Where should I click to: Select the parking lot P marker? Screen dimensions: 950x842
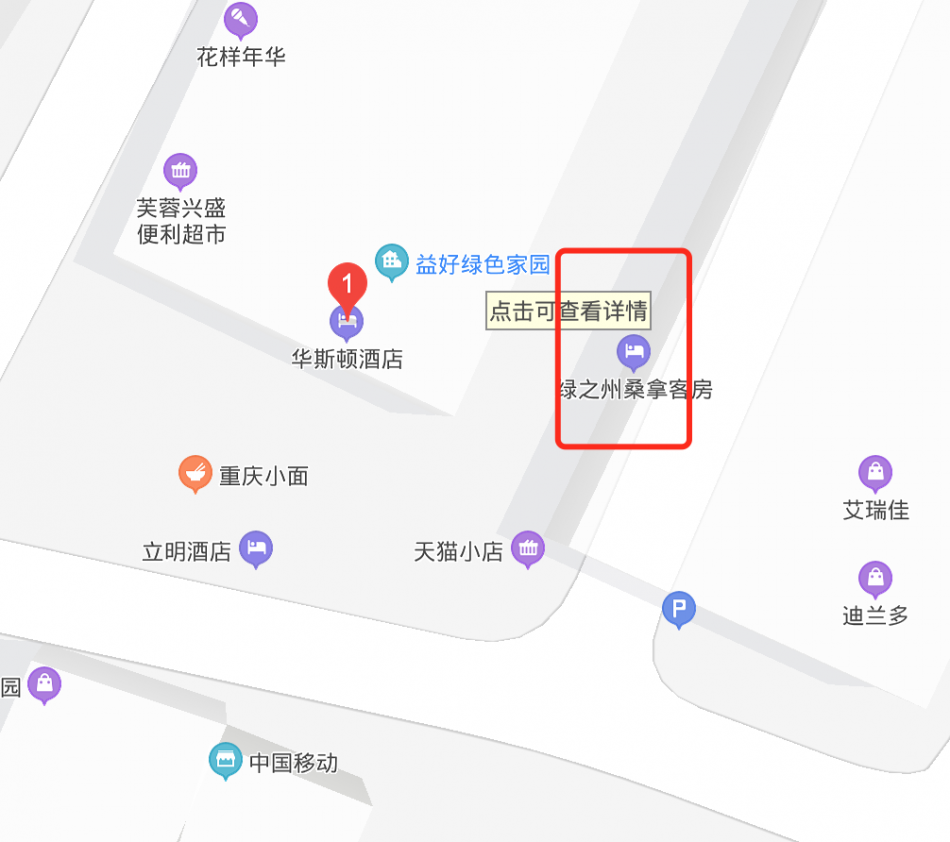[x=679, y=607]
